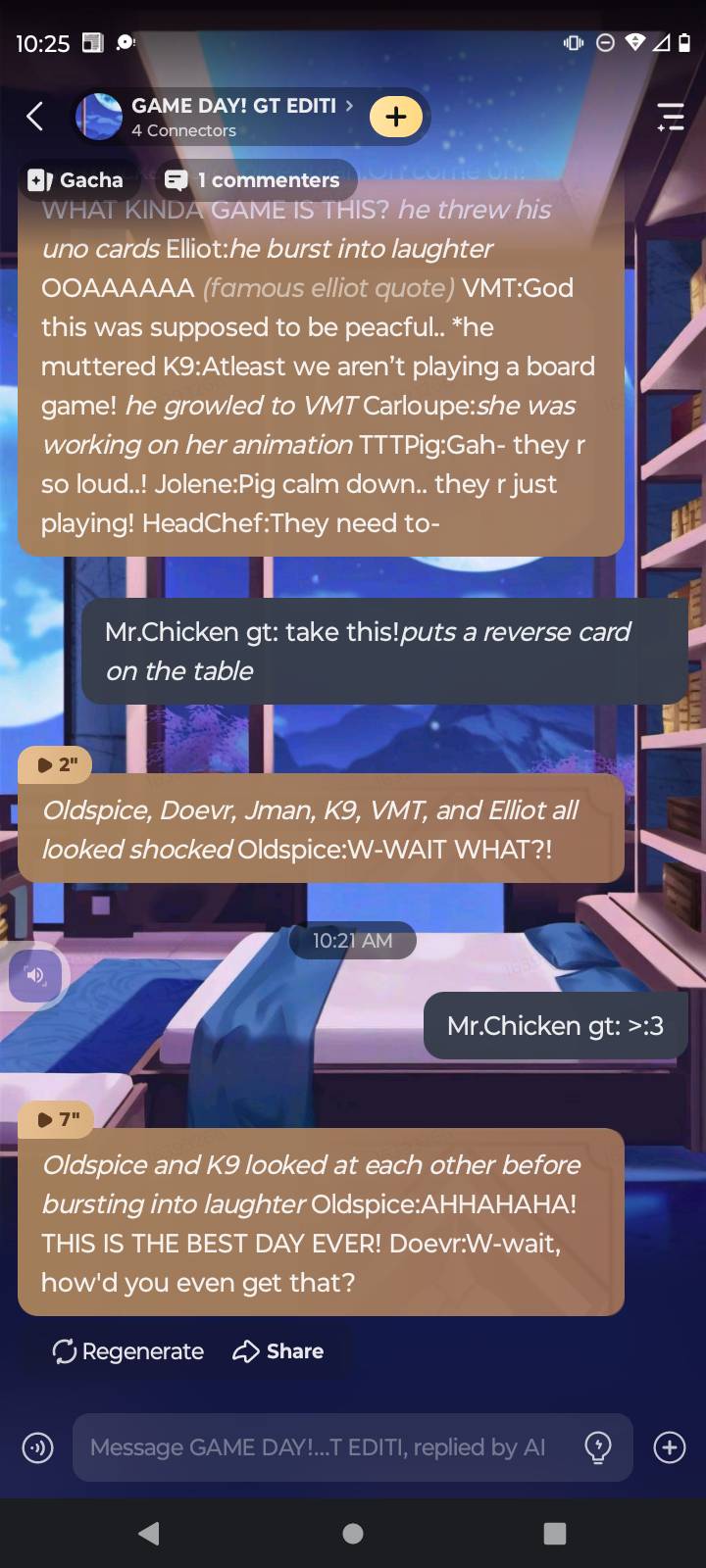Open GAME DAY! GT EDITI chat details

pyautogui.click(x=235, y=116)
